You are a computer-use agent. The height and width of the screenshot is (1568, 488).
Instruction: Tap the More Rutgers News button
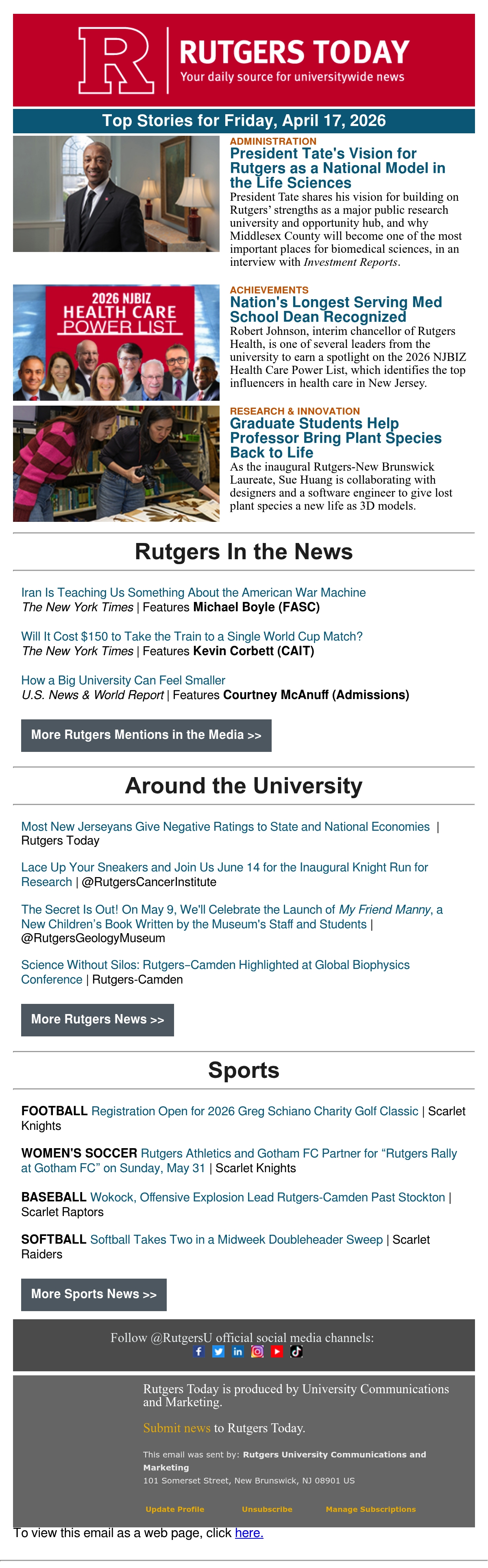[98, 1020]
